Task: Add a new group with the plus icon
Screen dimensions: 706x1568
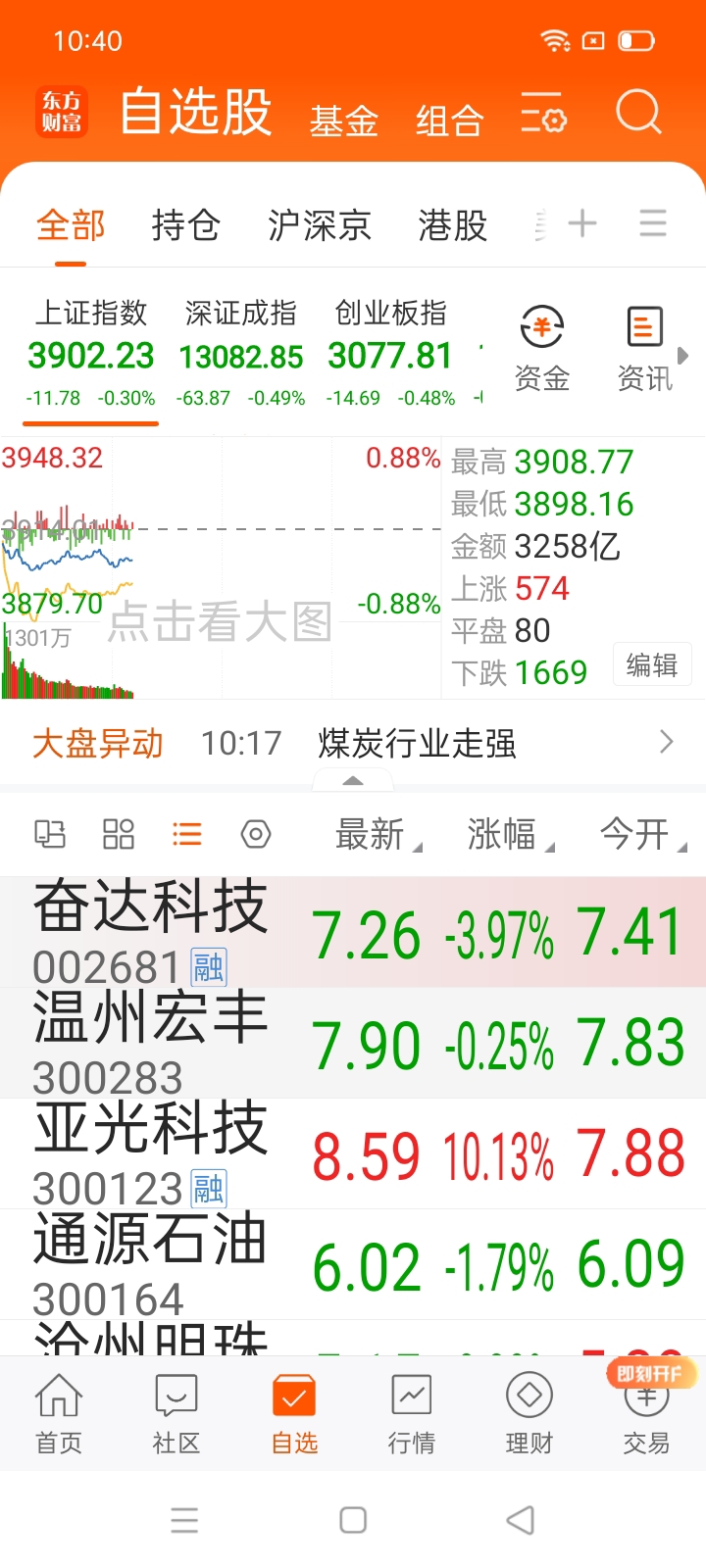Action: click(582, 223)
